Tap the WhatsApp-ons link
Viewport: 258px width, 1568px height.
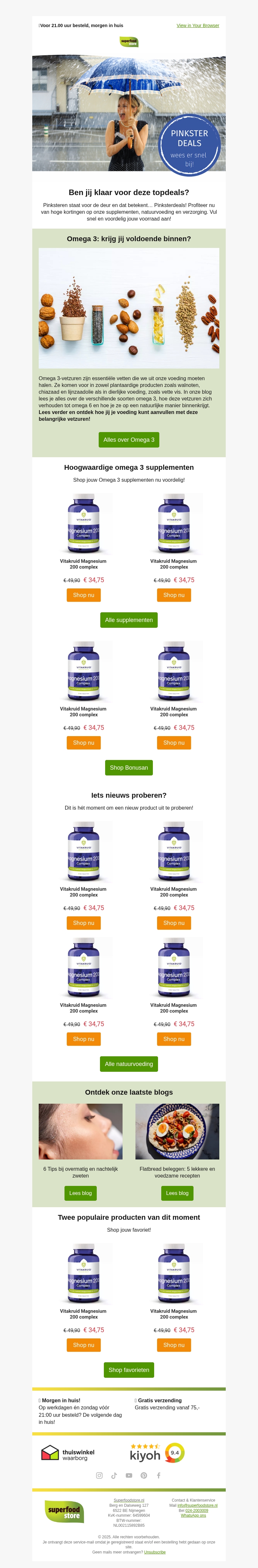pos(193,1515)
